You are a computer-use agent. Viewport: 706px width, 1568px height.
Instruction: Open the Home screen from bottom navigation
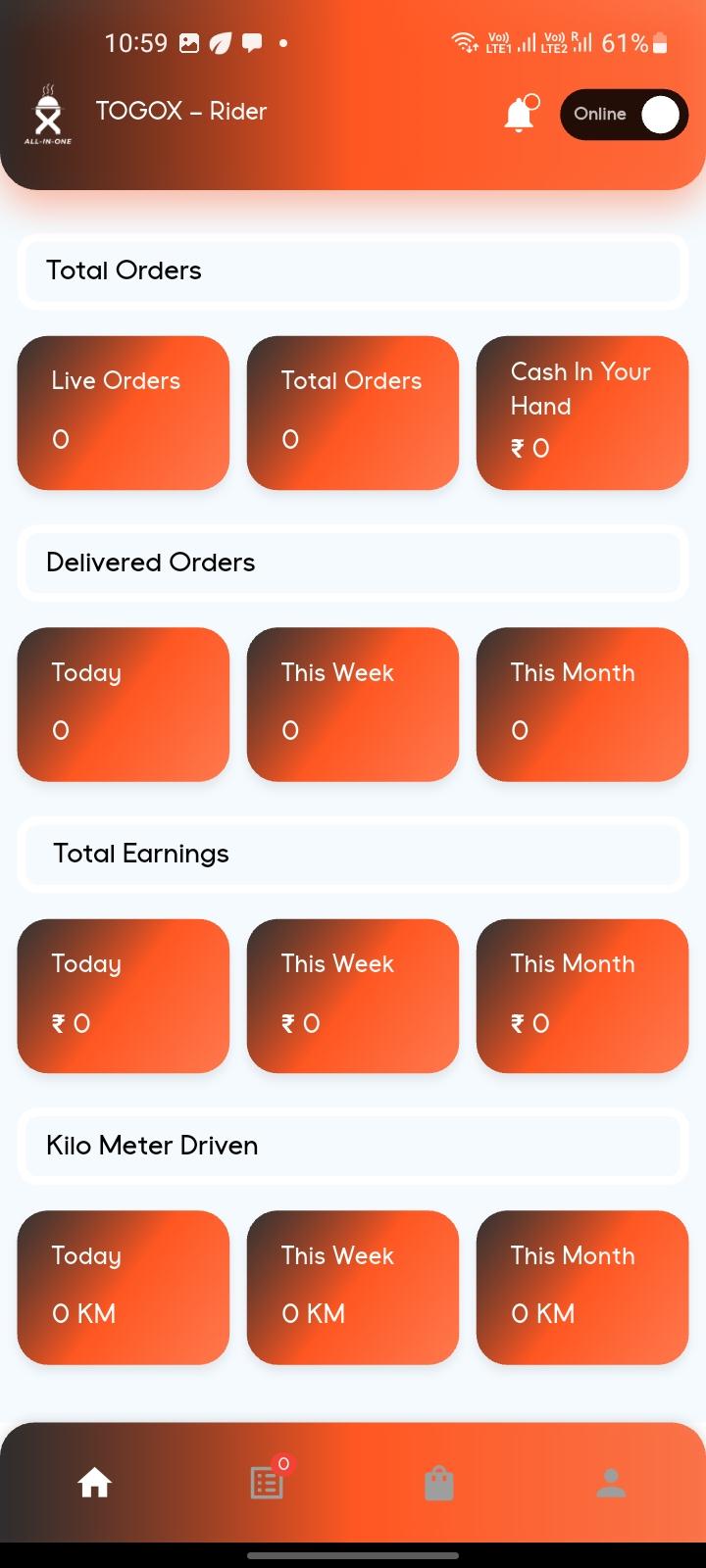93,1483
